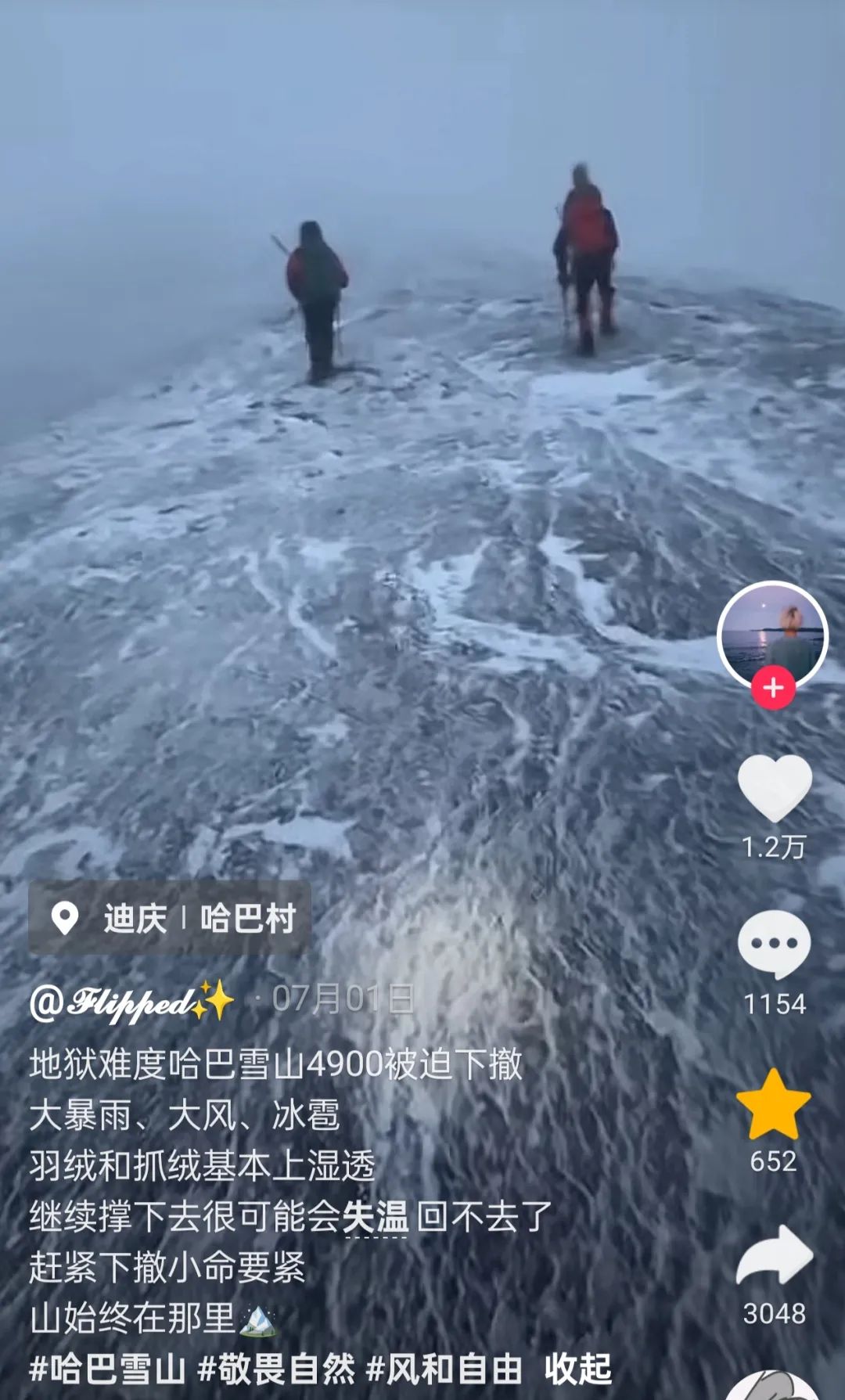Image resolution: width=845 pixels, height=1400 pixels.
Task: Open the #哈巴雪山 hashtag
Action: [x=107, y=1369]
